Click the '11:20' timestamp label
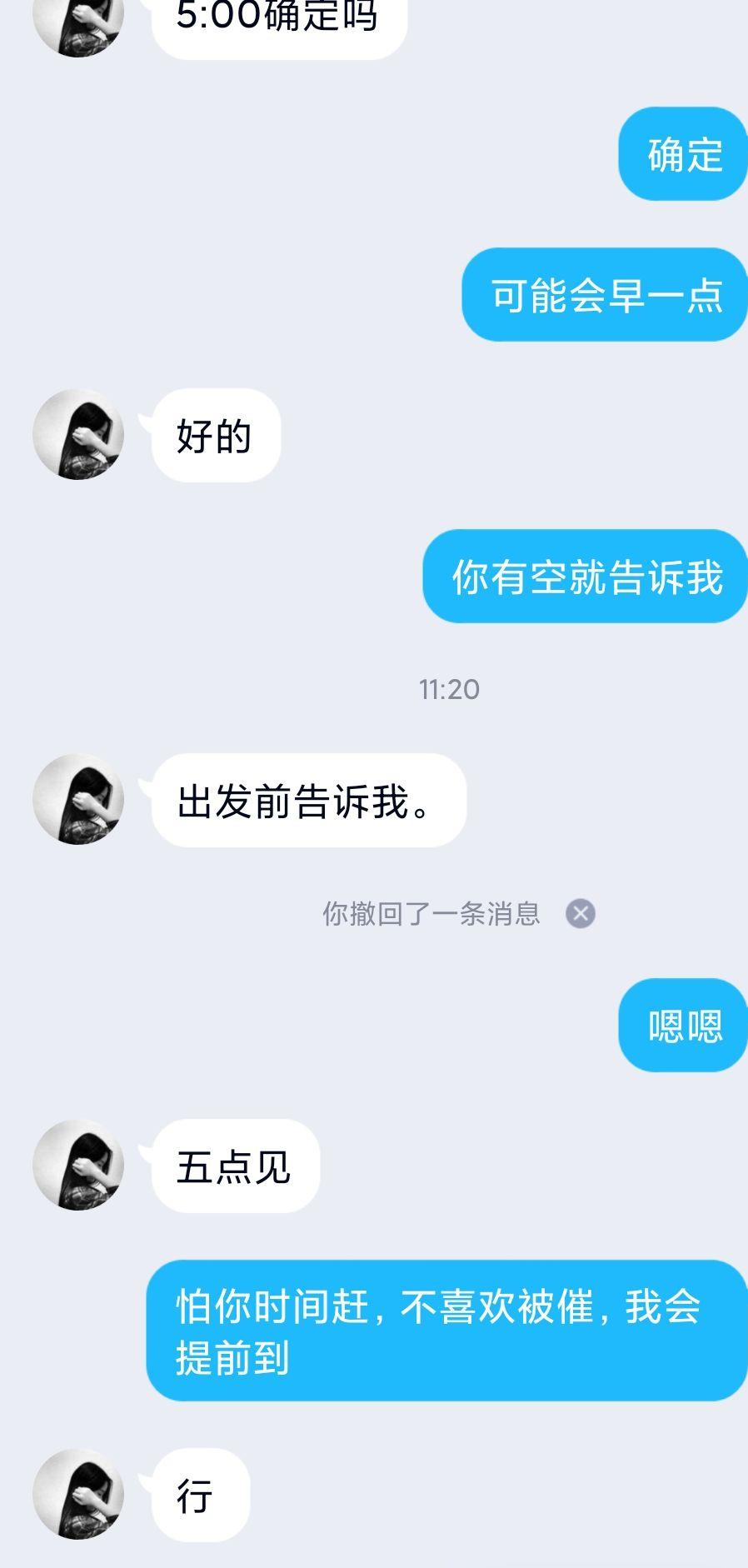 (x=449, y=688)
